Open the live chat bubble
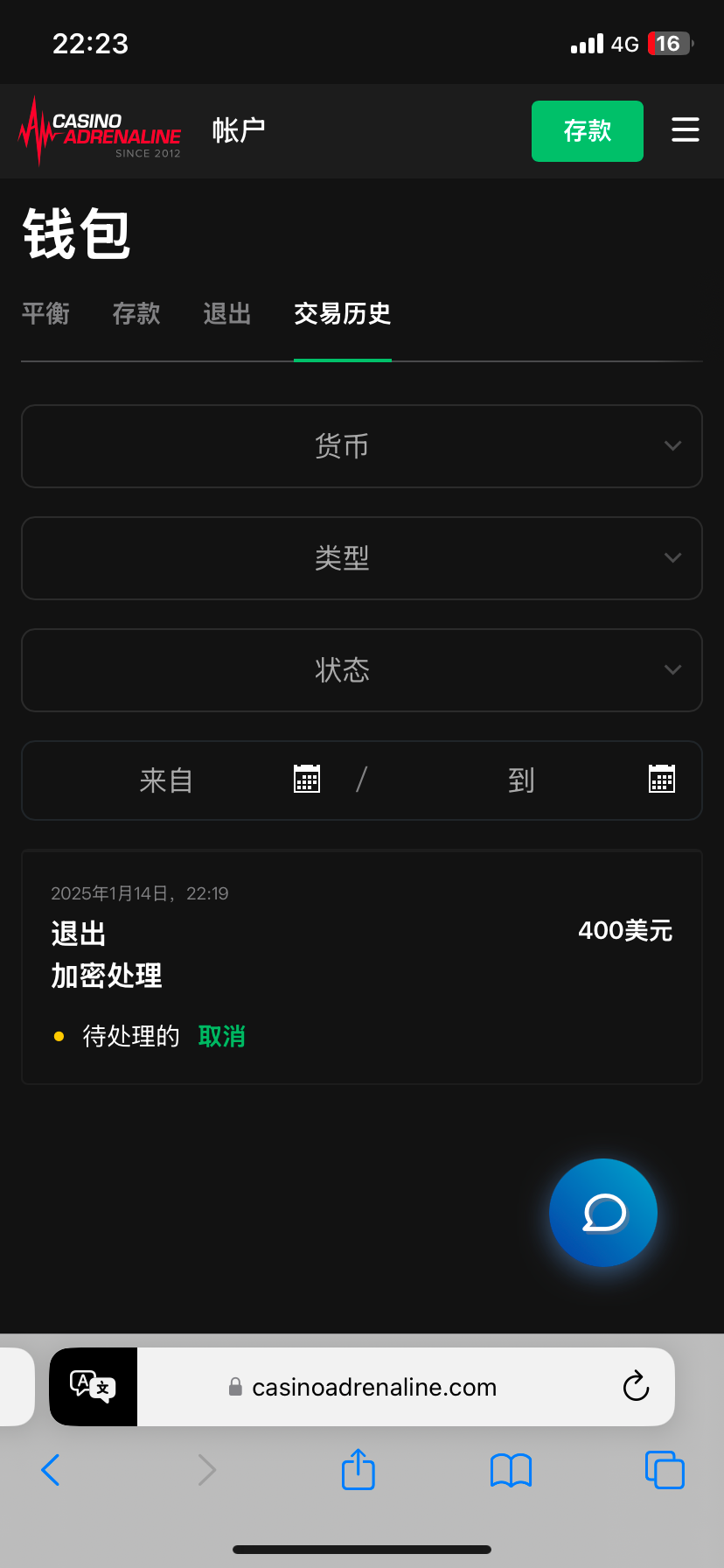The height and width of the screenshot is (1568, 724). click(602, 1213)
